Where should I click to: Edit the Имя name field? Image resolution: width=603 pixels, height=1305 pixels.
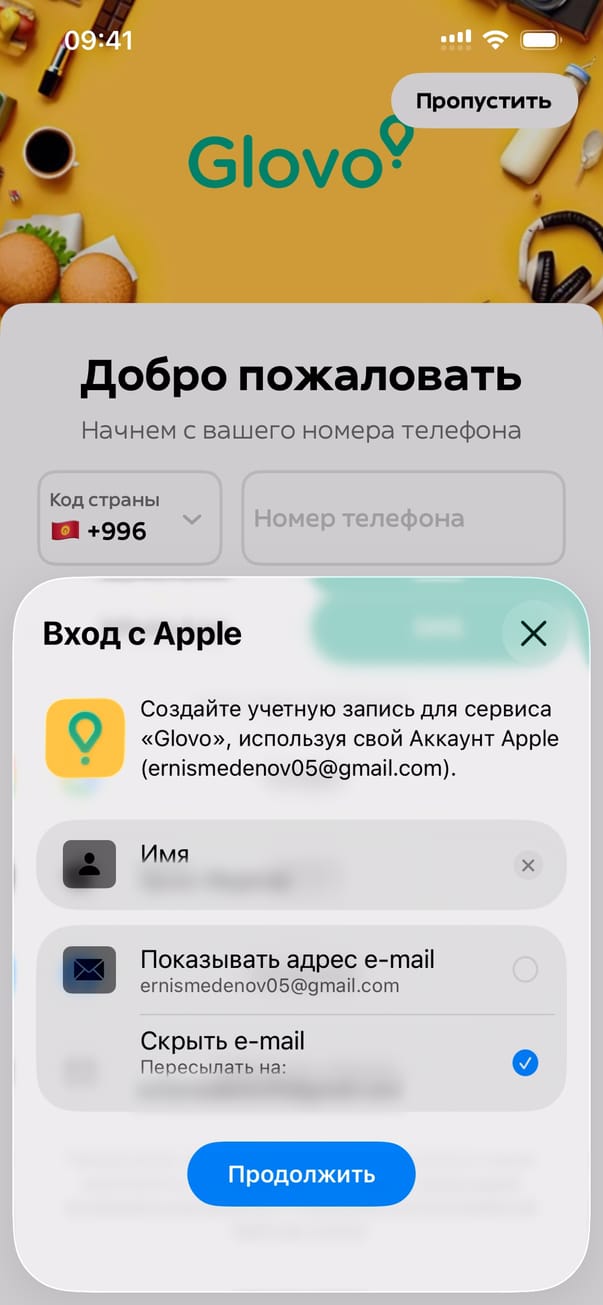tap(300, 866)
